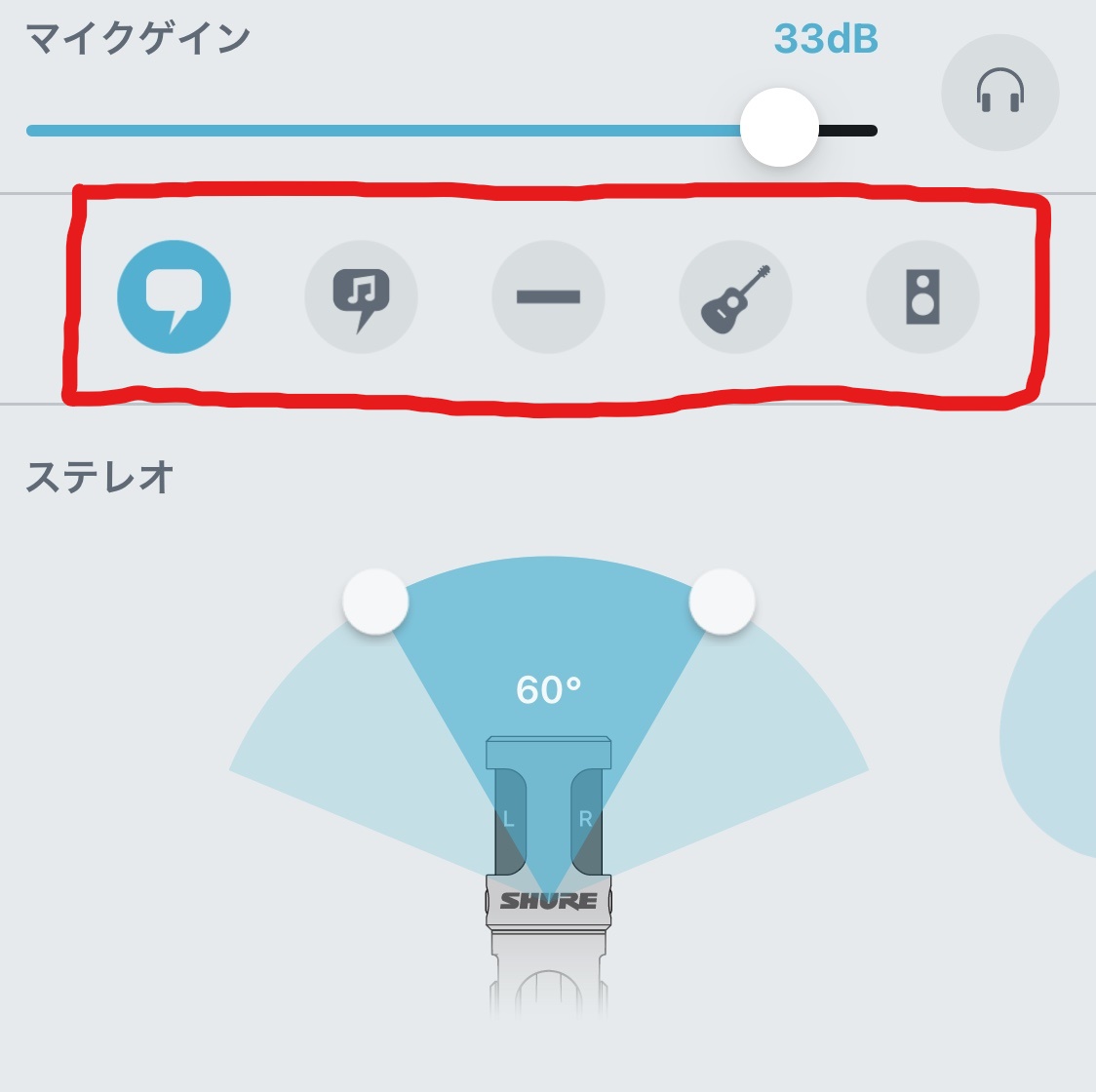Choose the flat preset icon
The image size is (1096, 1092).
click(548, 296)
